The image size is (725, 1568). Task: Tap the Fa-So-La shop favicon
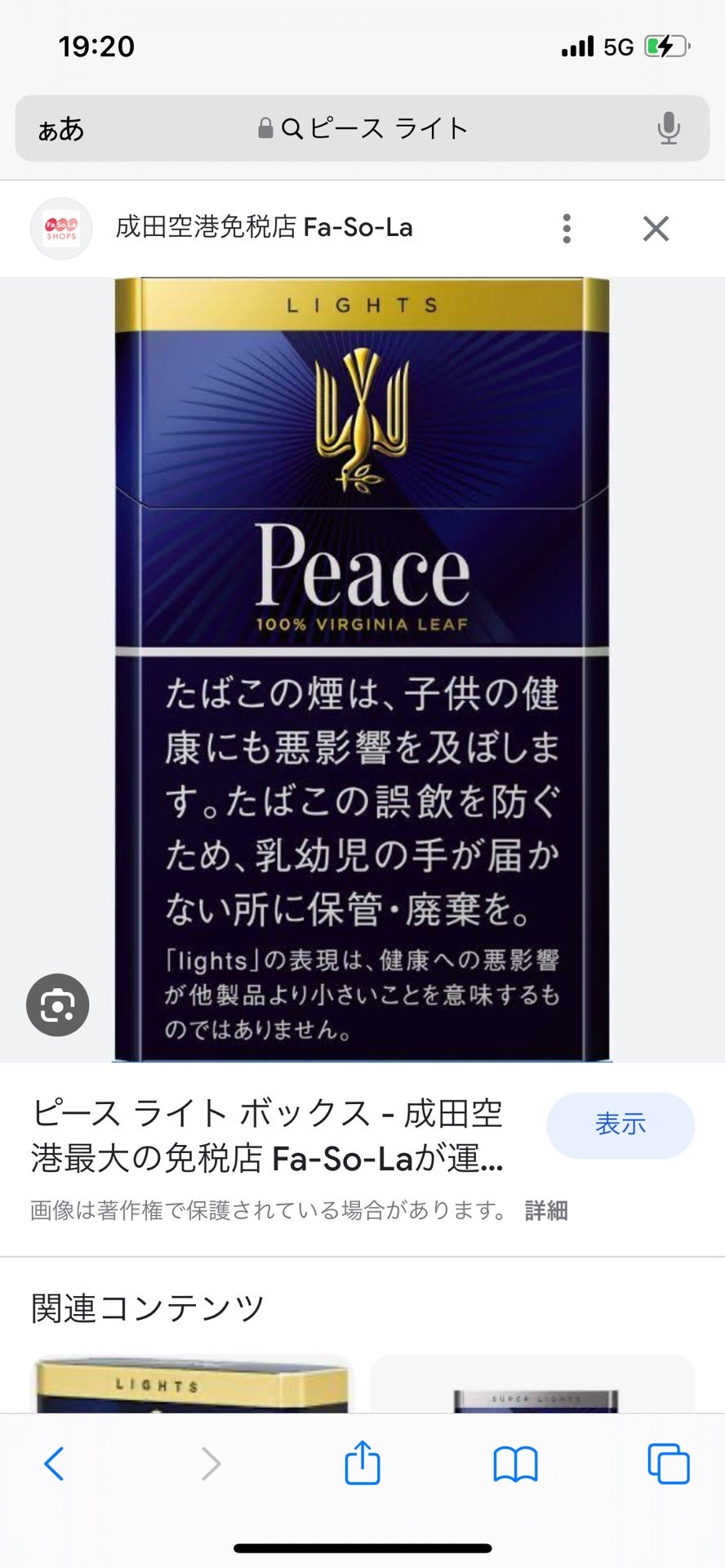click(61, 228)
